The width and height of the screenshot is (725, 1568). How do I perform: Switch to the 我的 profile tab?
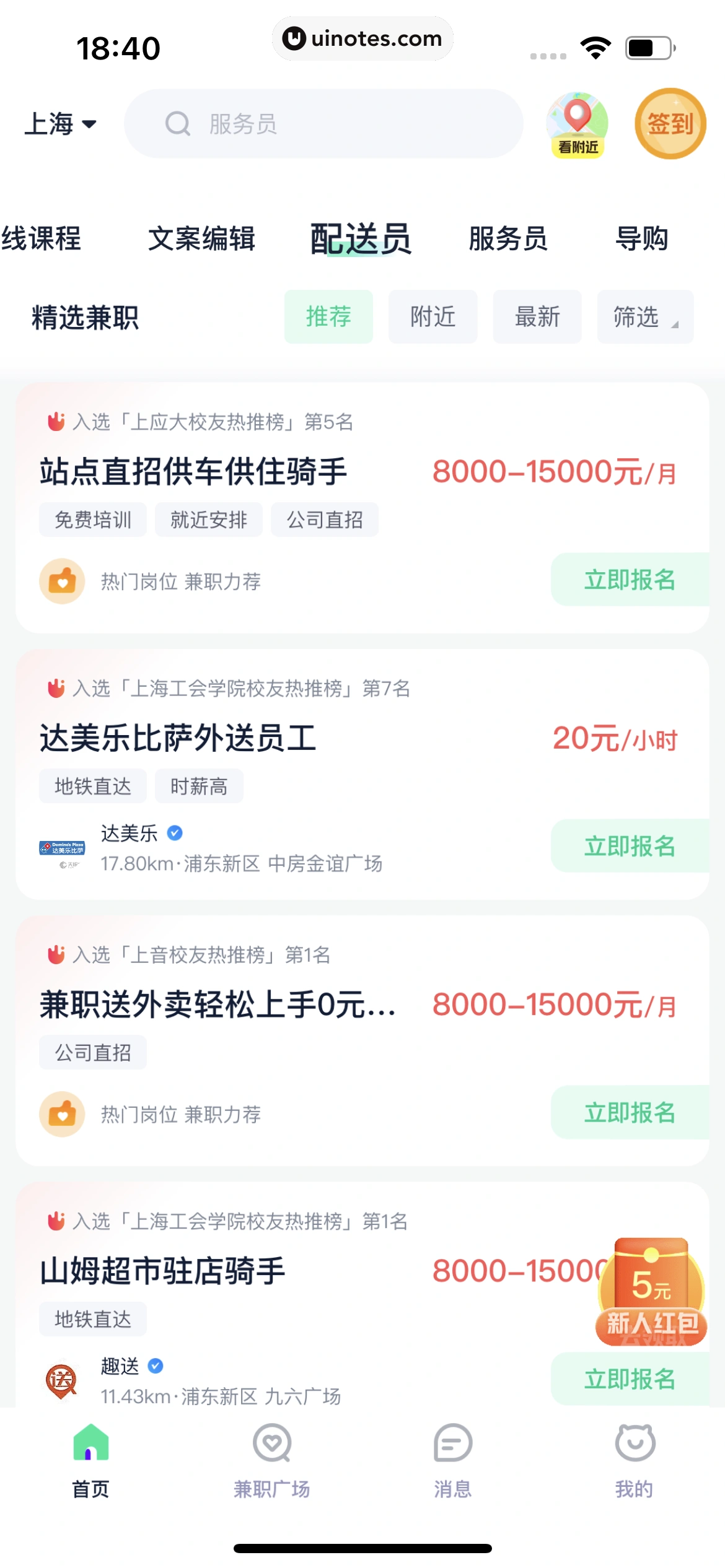(x=634, y=1460)
